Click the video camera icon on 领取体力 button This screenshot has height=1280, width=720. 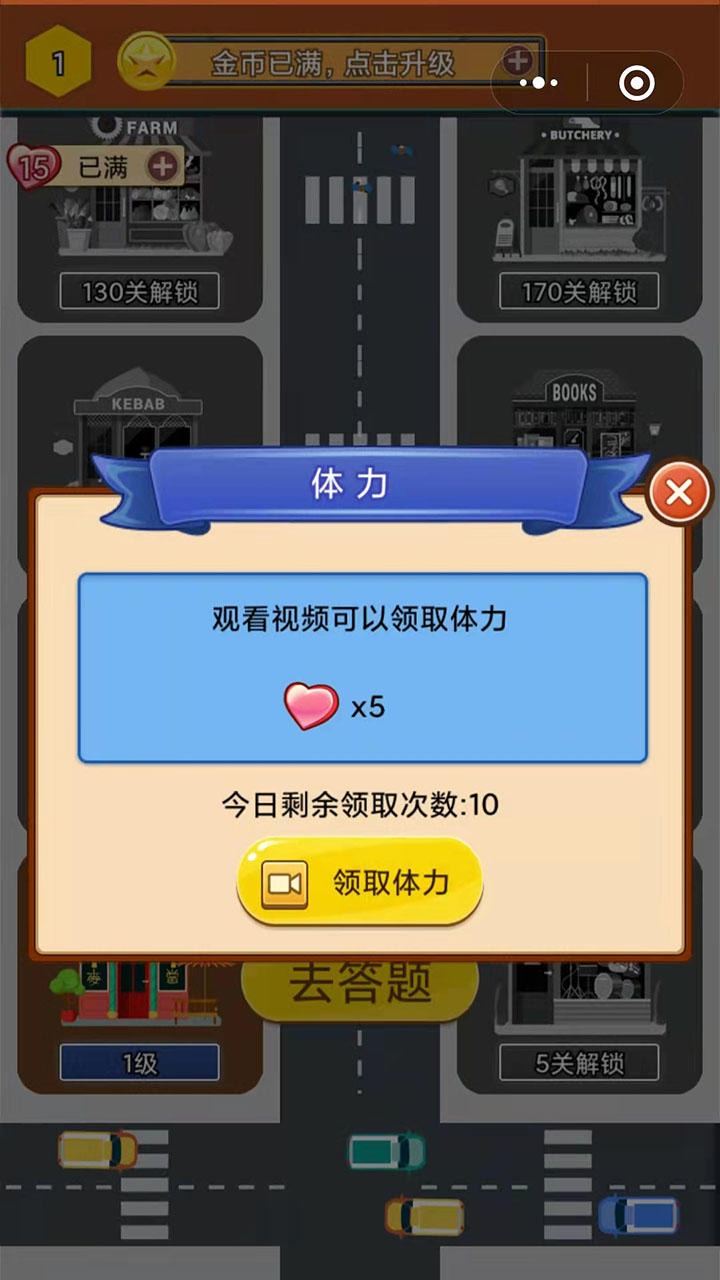point(284,882)
